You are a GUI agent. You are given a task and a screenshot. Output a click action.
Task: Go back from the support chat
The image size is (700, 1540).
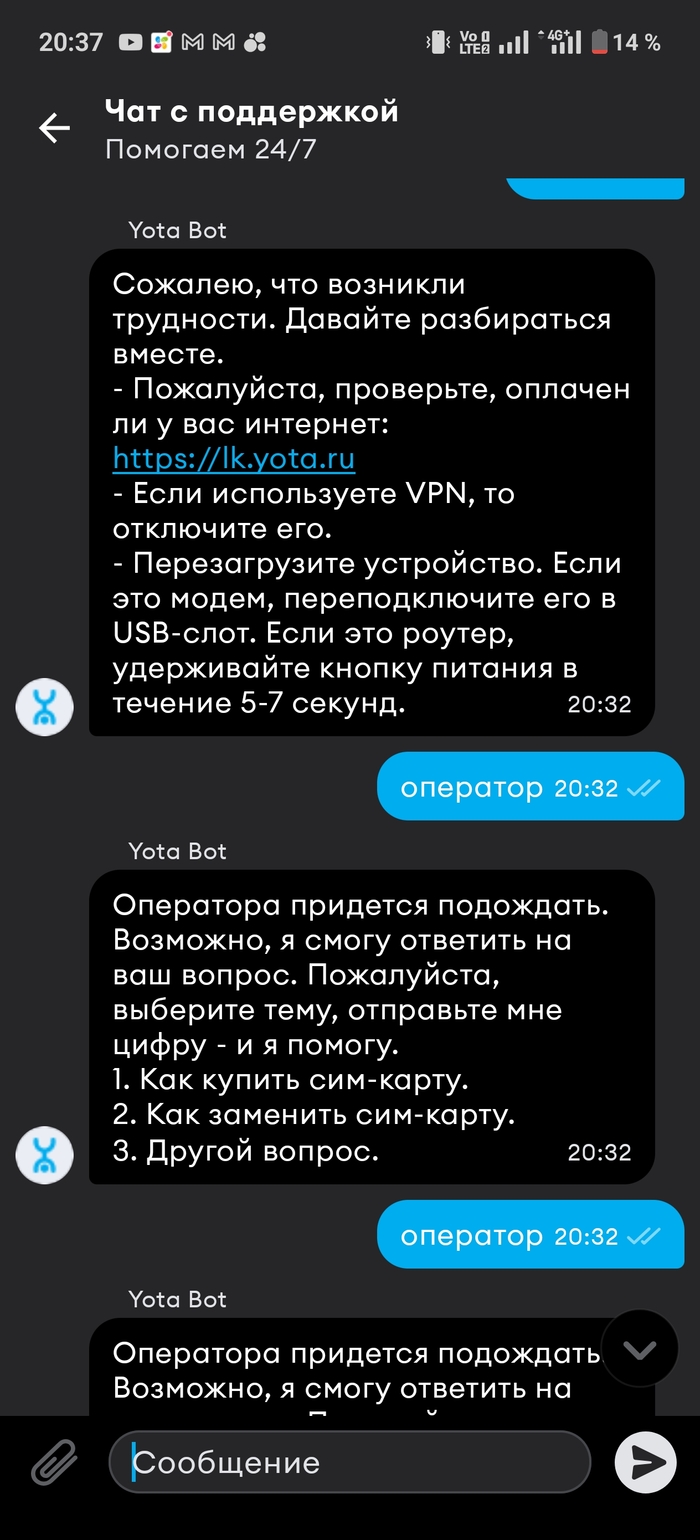54,128
